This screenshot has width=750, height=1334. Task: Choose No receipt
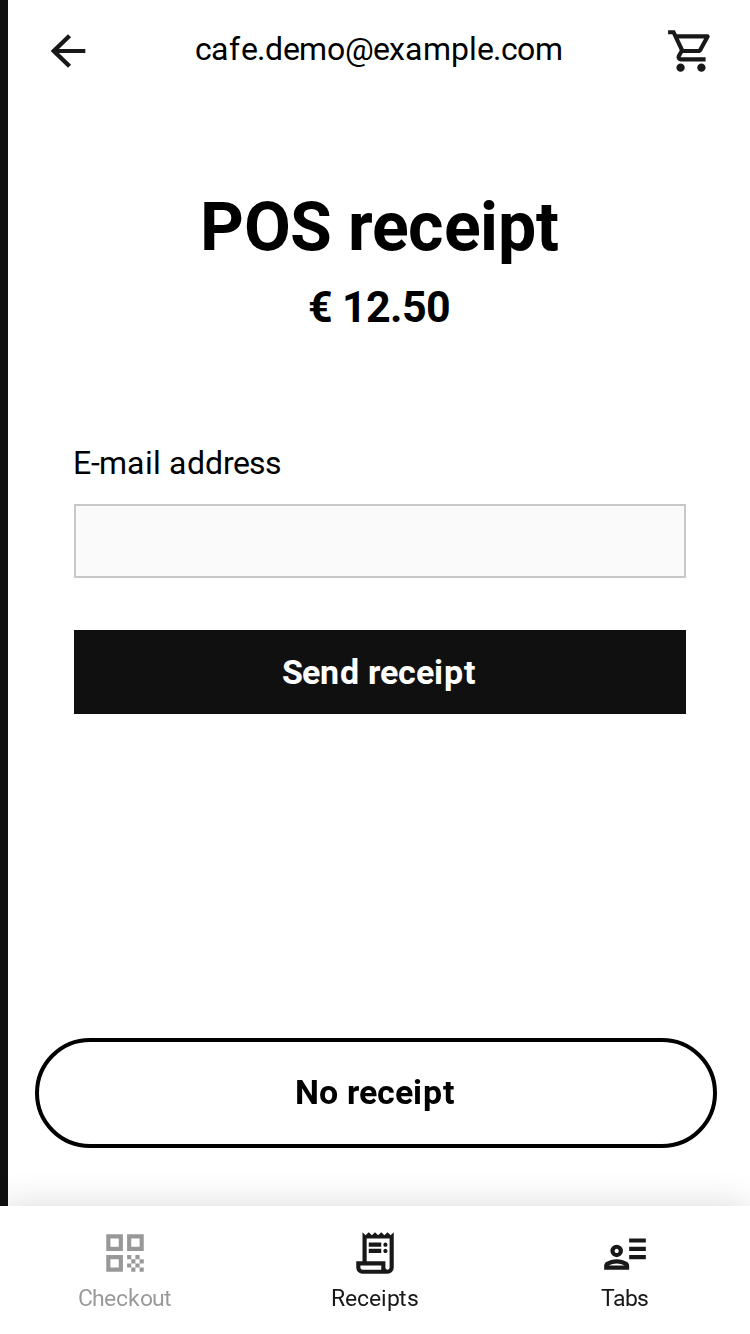pyautogui.click(x=376, y=1093)
